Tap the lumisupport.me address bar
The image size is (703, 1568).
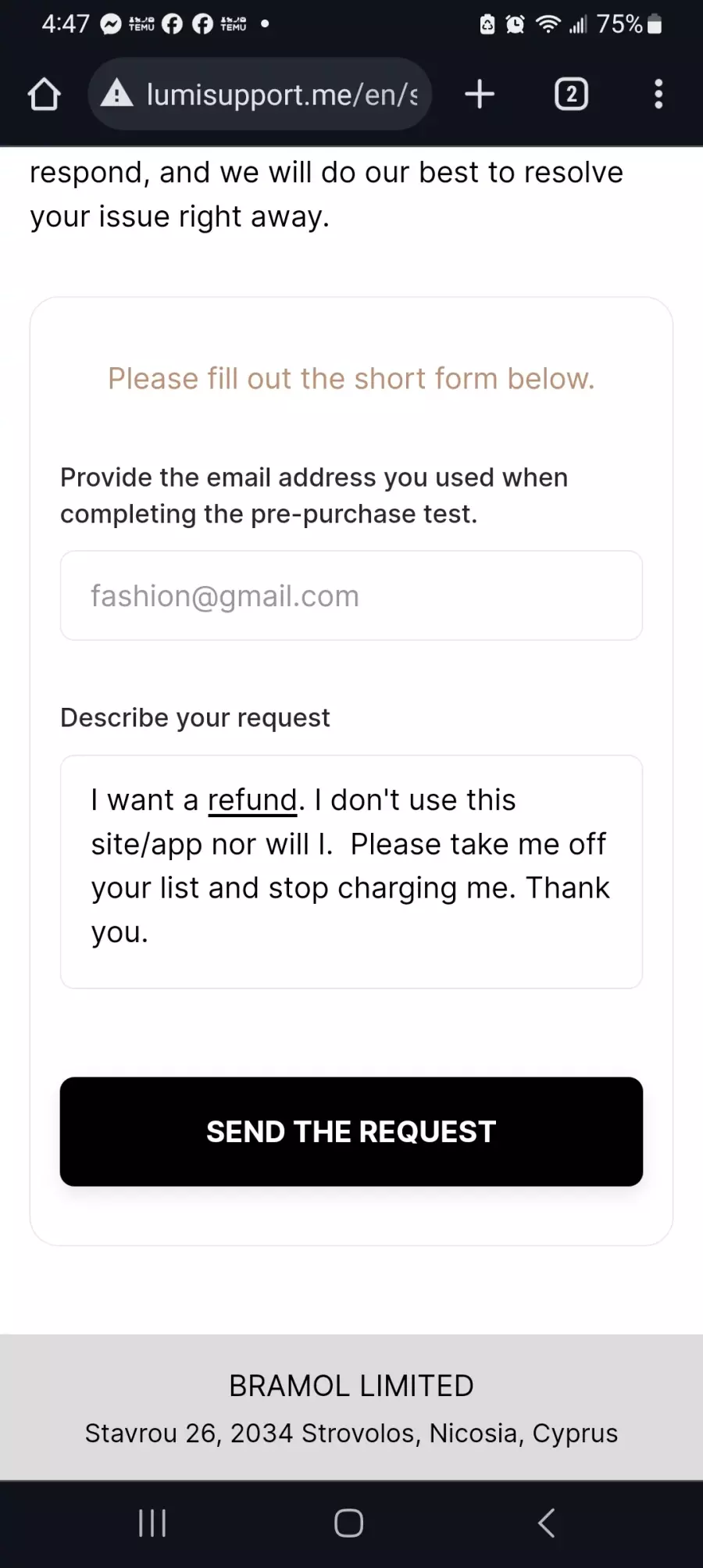click(x=260, y=95)
